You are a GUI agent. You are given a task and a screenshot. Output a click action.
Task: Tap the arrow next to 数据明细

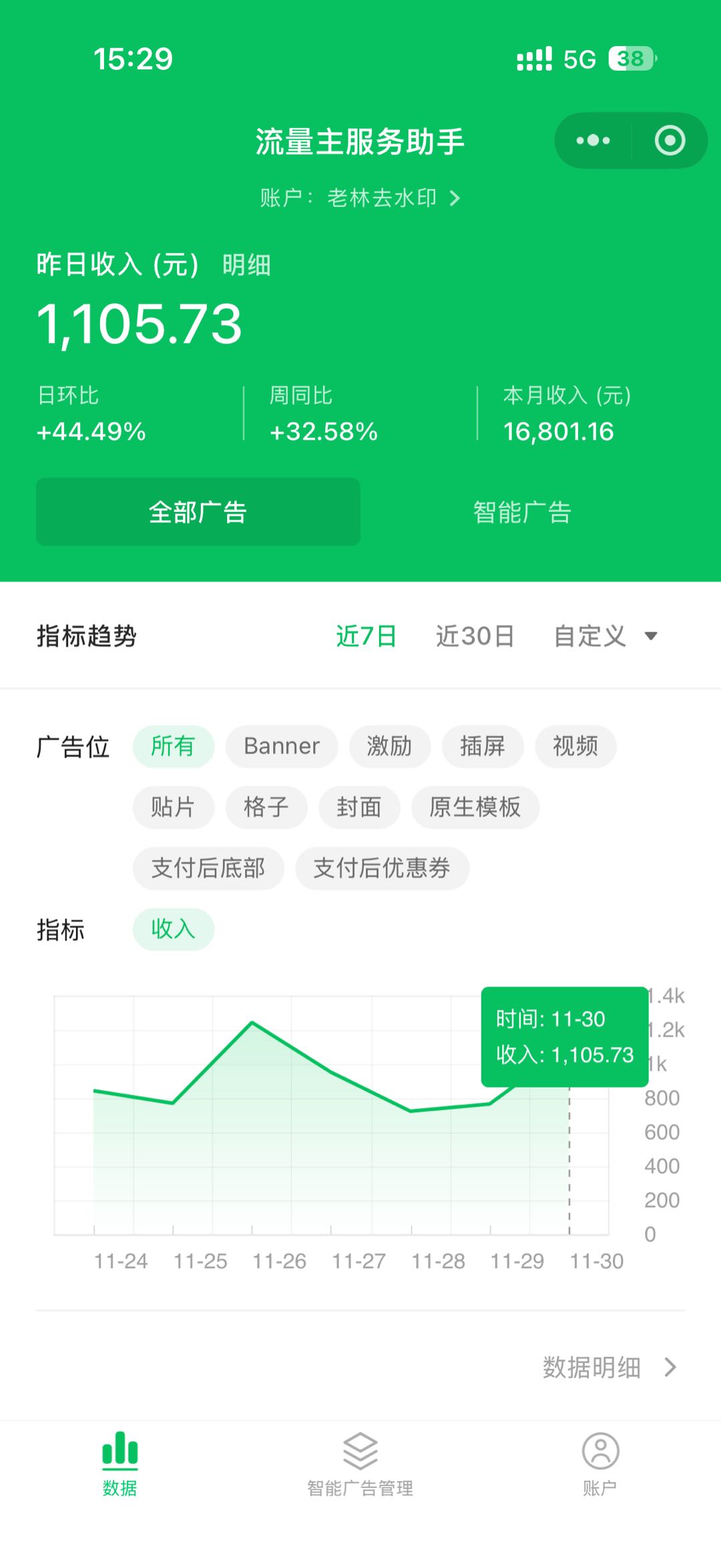pos(670,1367)
